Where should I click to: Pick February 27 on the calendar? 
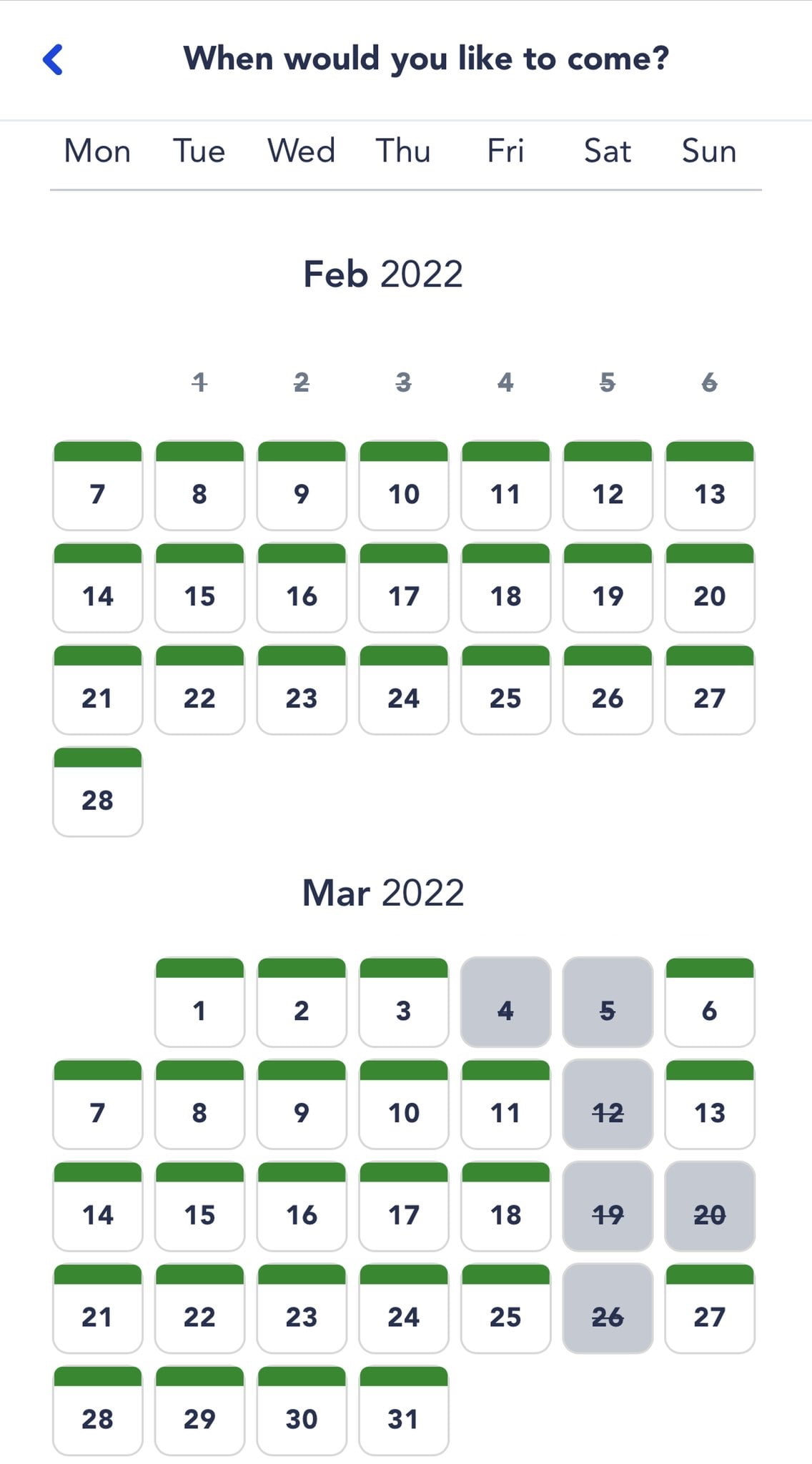pos(709,691)
